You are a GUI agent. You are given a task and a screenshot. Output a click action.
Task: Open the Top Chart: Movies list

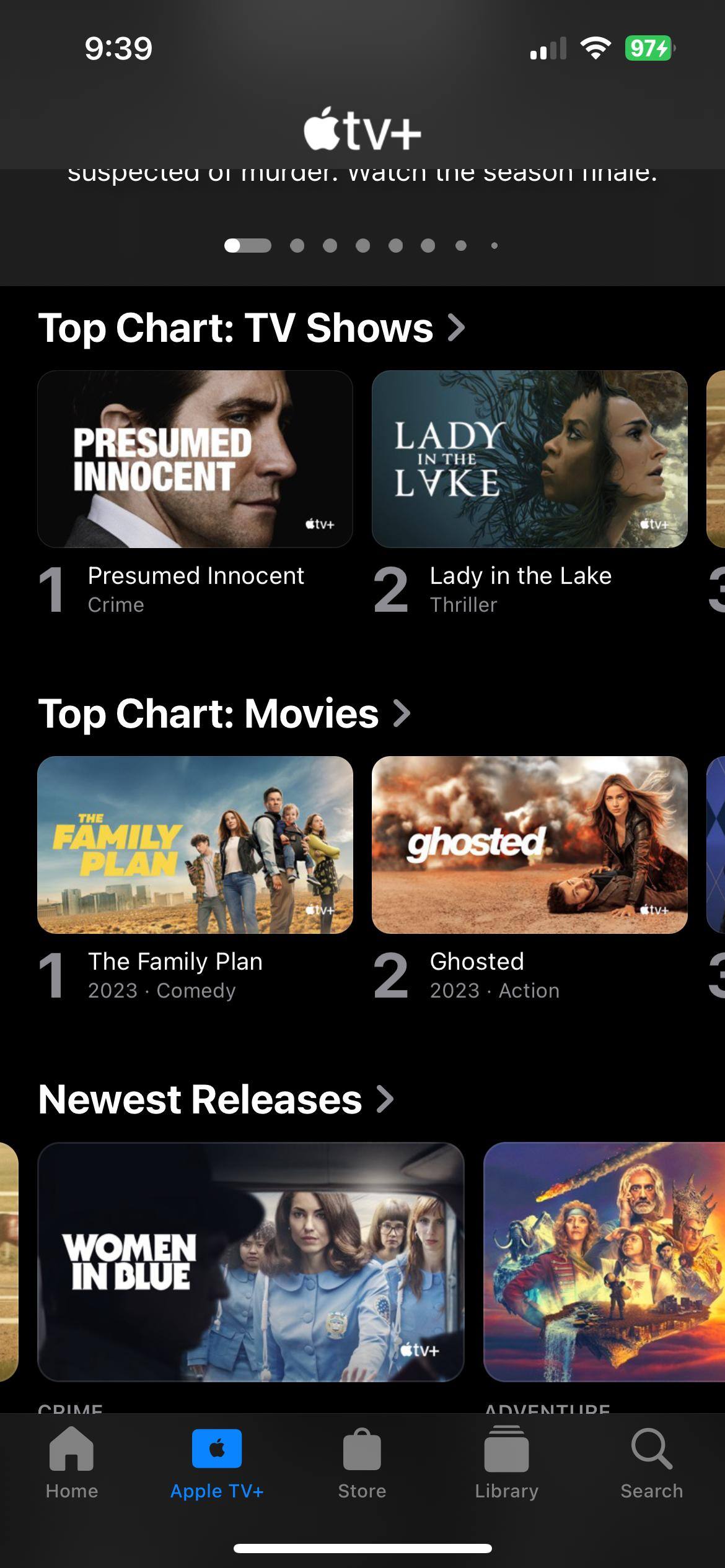pos(224,713)
